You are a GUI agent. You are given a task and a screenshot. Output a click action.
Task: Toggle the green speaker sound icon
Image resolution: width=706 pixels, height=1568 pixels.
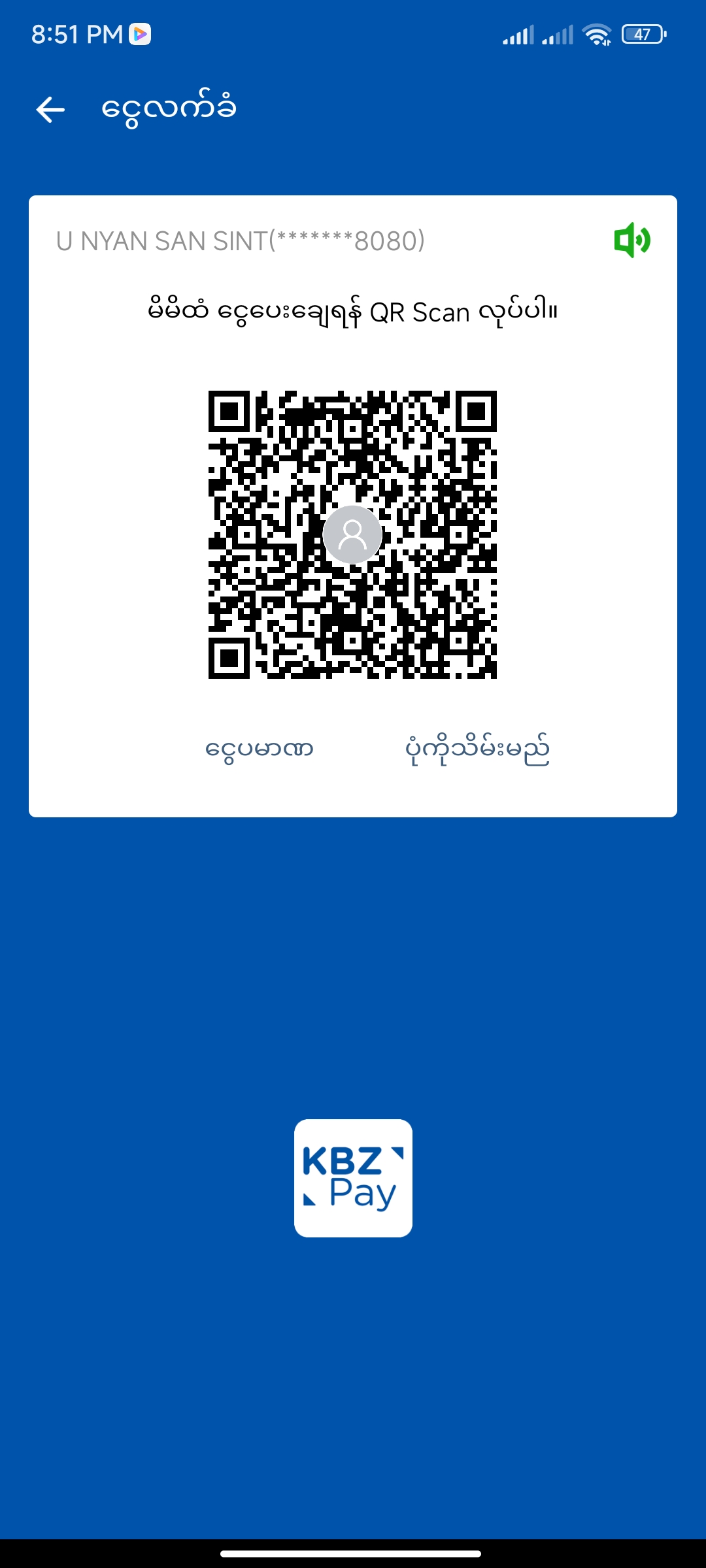coord(631,240)
